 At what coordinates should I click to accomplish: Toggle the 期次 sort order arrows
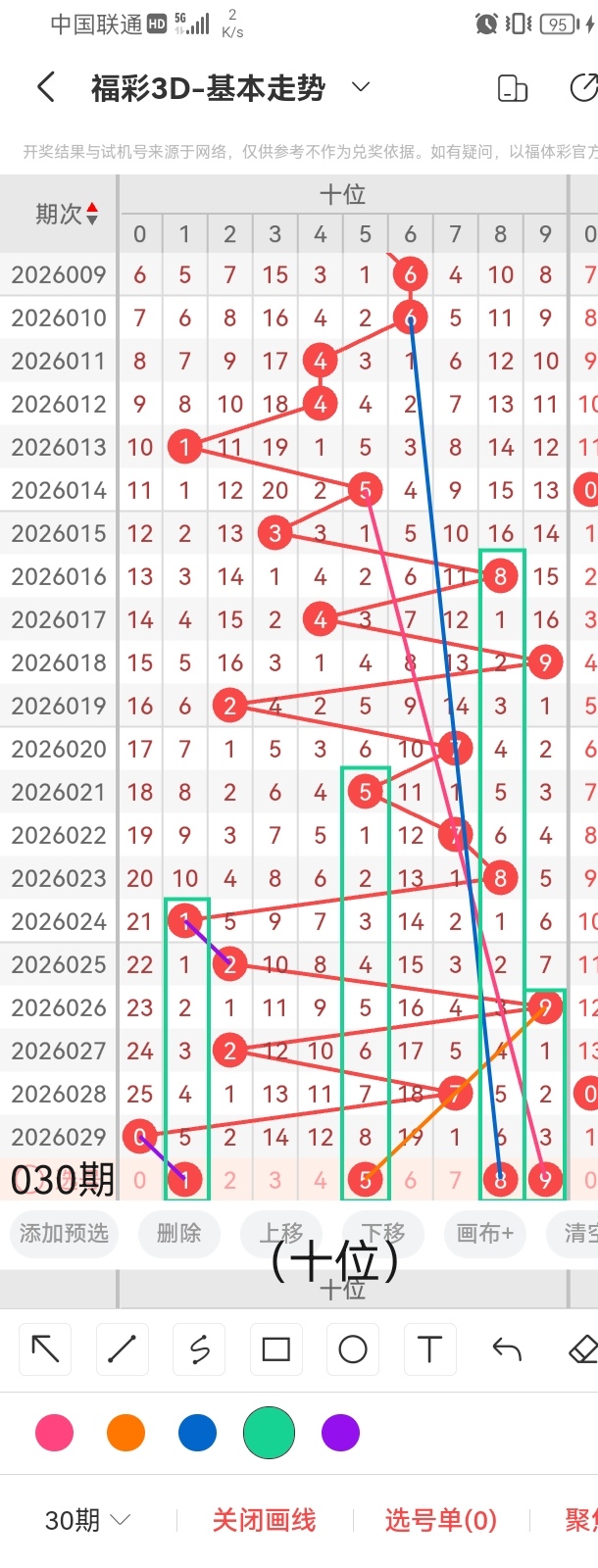92,214
